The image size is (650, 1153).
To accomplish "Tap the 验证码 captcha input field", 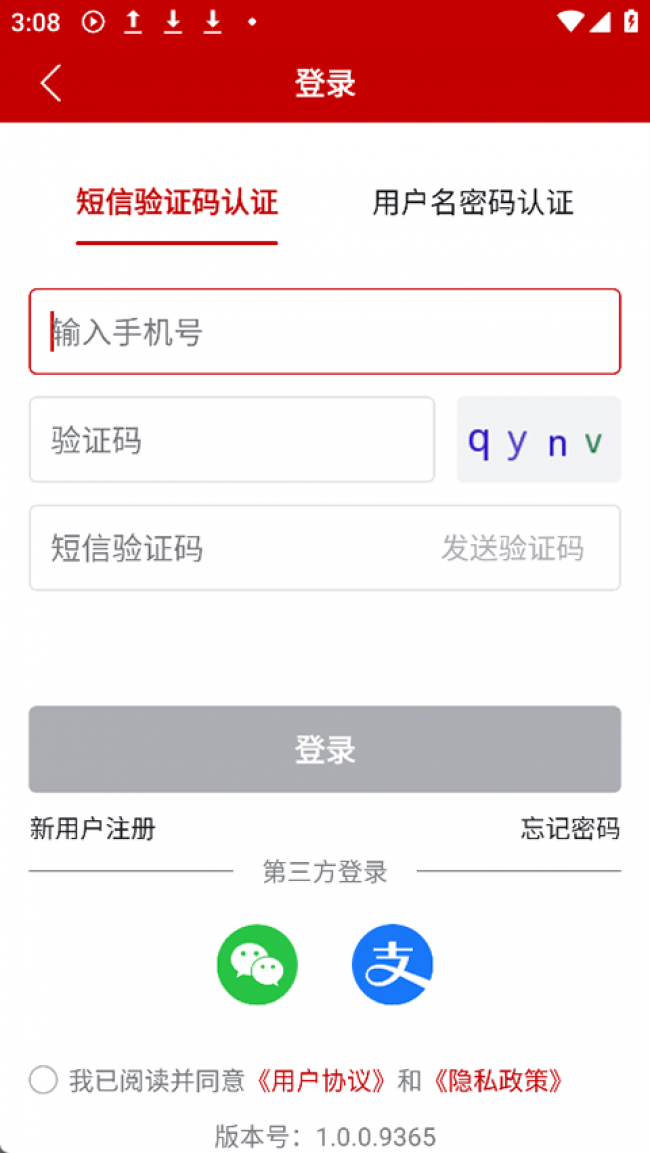I will (x=232, y=440).
